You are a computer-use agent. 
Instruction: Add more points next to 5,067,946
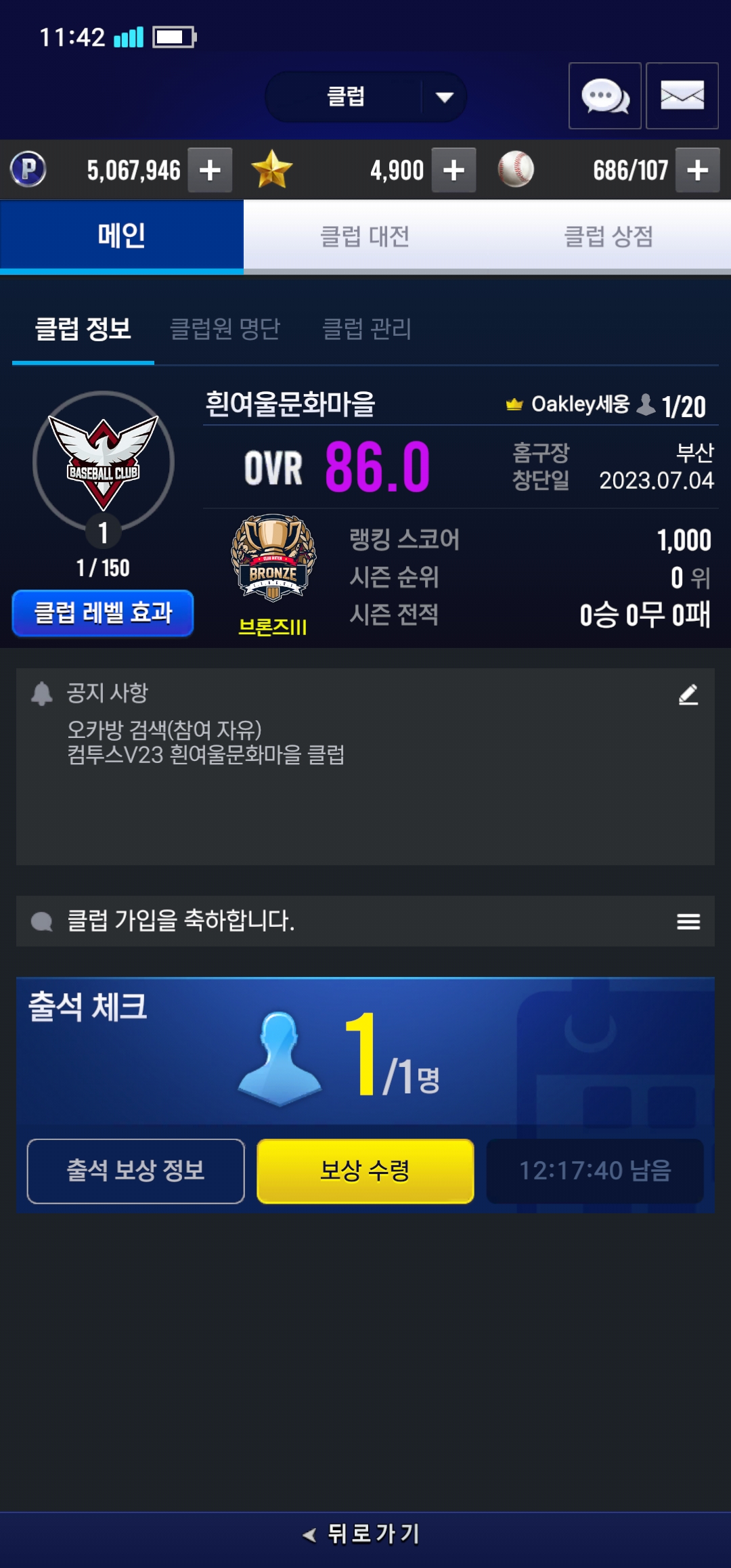[x=210, y=170]
